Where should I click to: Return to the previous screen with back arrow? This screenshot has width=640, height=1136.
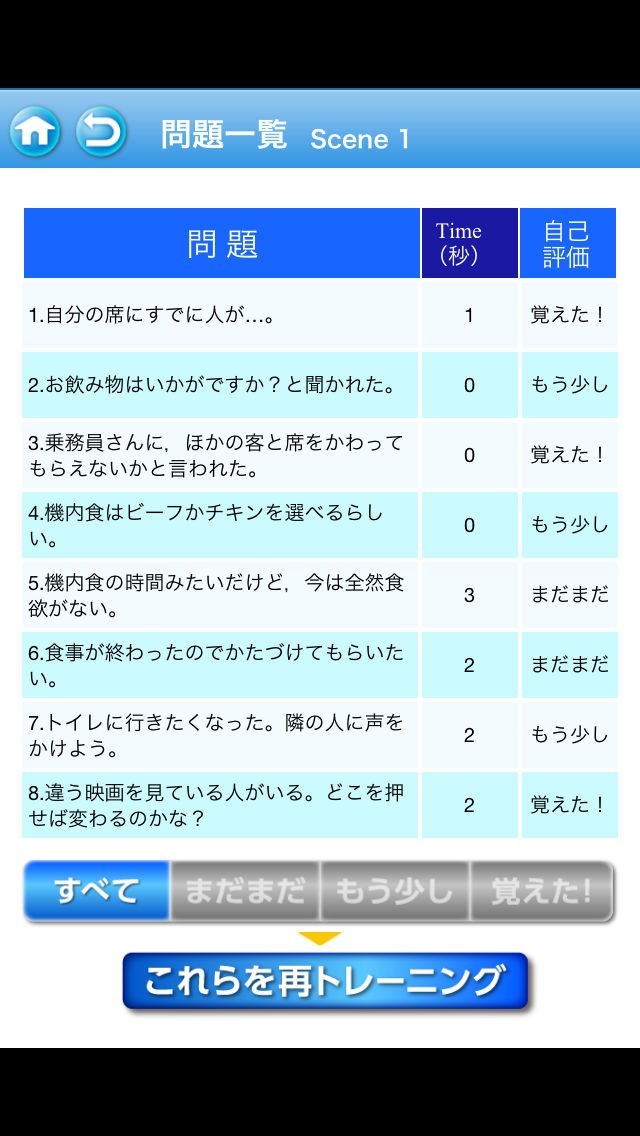101,132
